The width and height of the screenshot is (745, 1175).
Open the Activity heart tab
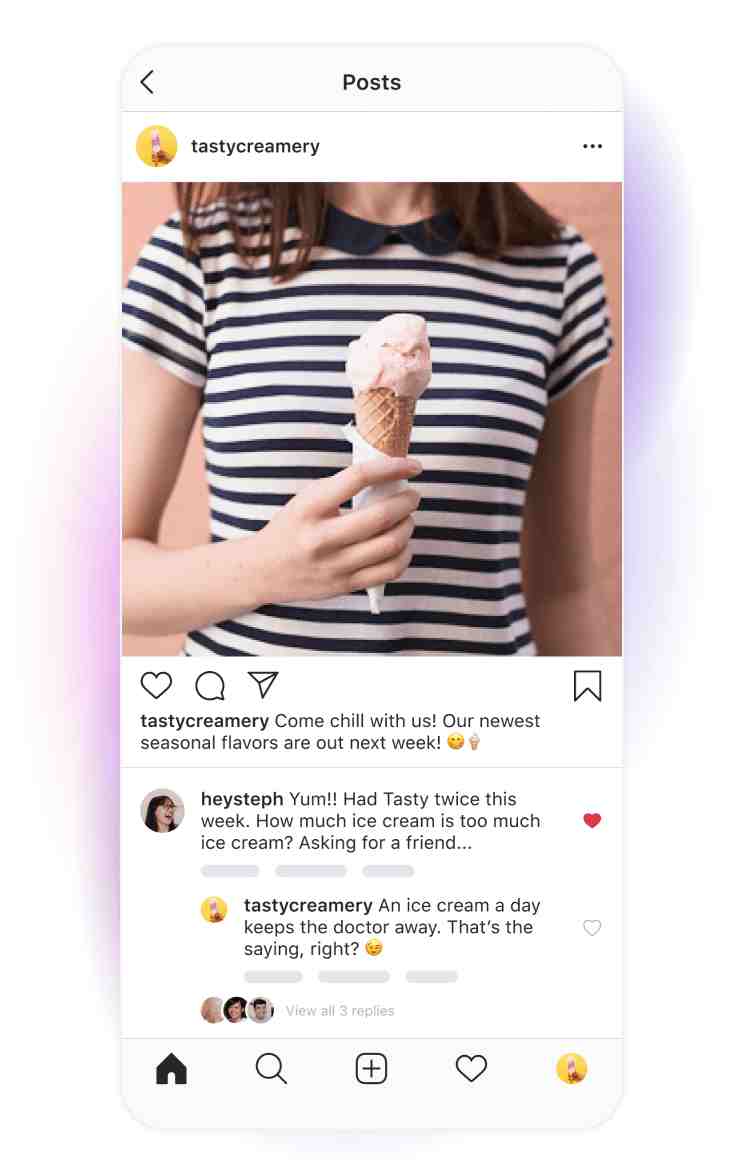[471, 1069]
